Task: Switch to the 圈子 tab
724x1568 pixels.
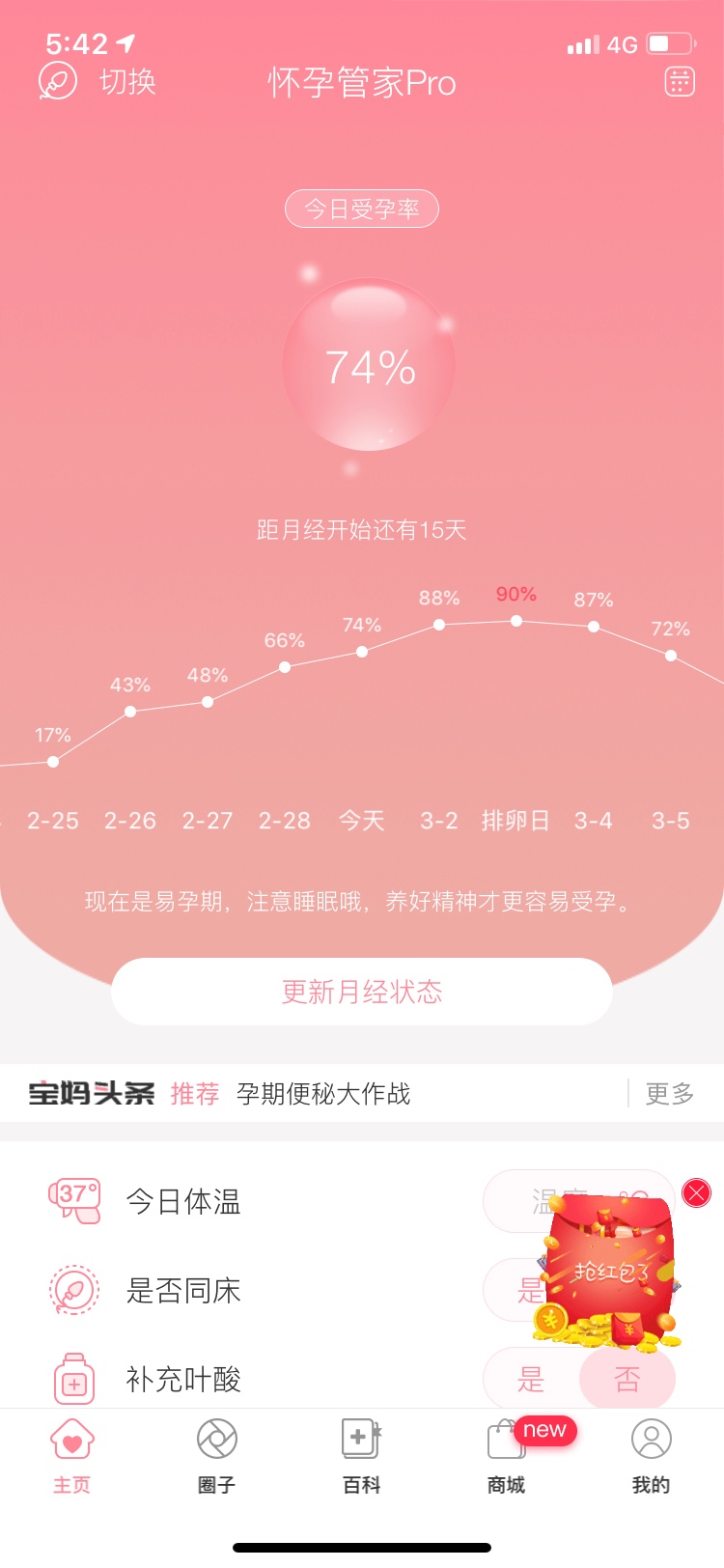Action: click(x=217, y=1456)
